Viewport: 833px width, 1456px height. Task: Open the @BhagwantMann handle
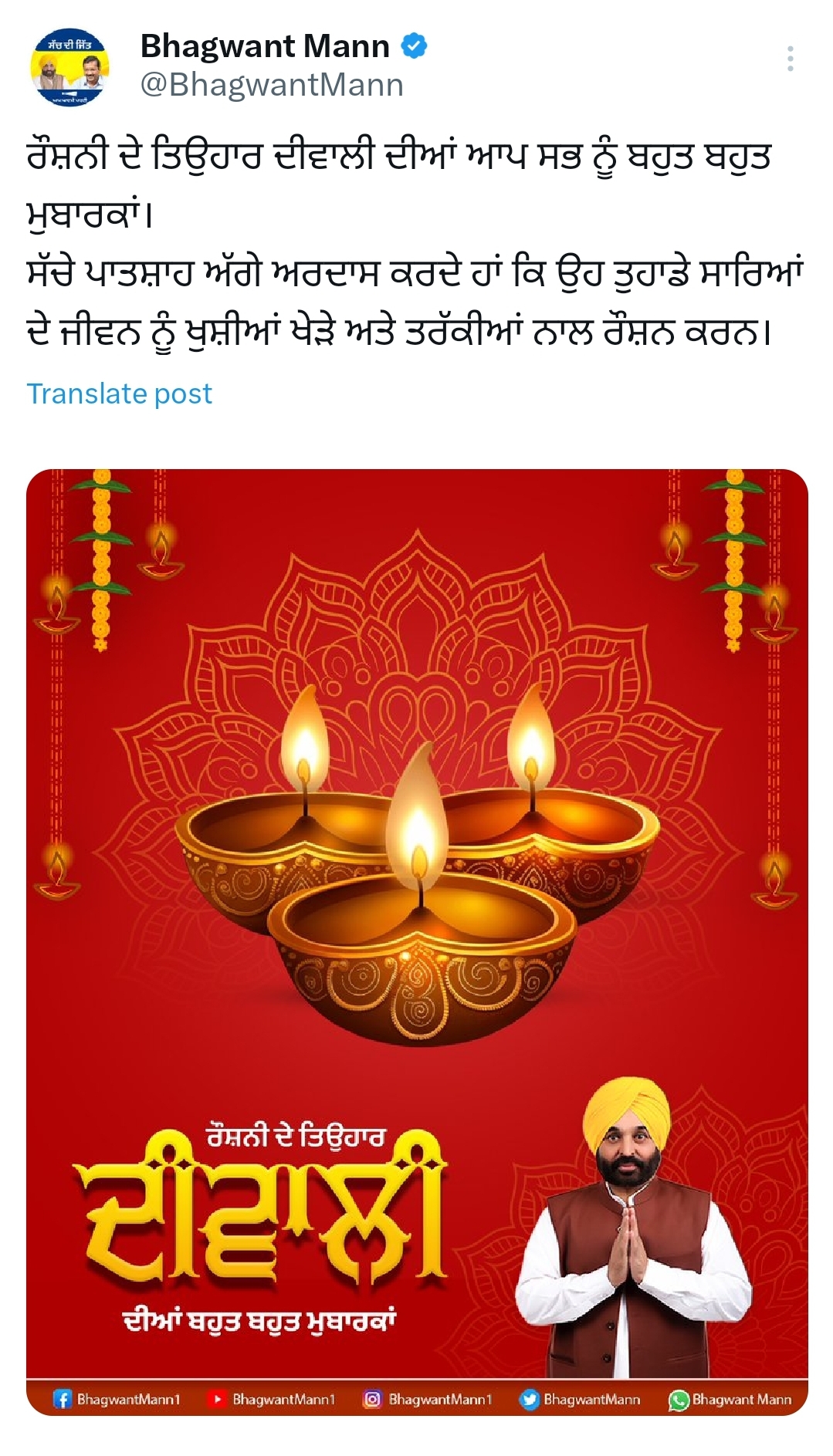pyautogui.click(x=272, y=85)
